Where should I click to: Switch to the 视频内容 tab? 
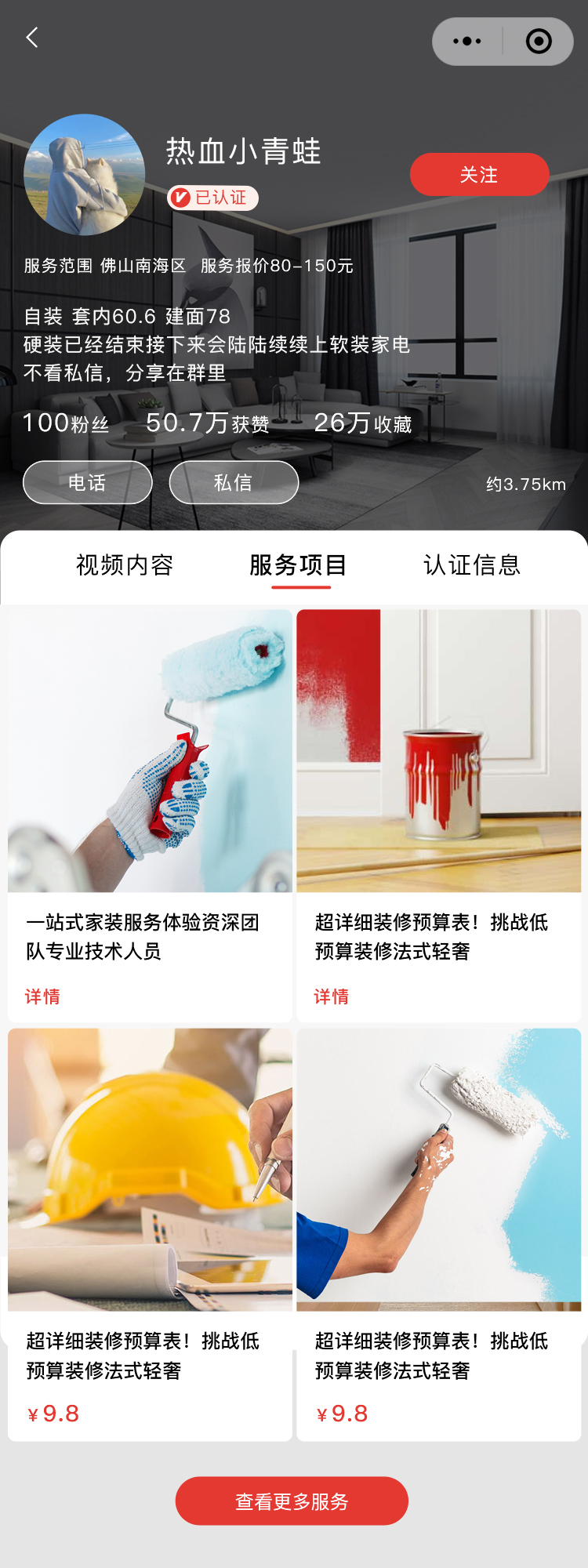125,565
